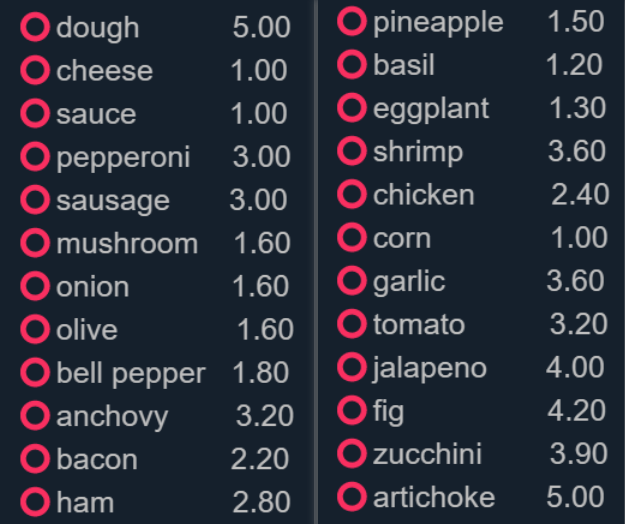
Task: Pick pepperoni as a topping
Action: coord(35,157)
